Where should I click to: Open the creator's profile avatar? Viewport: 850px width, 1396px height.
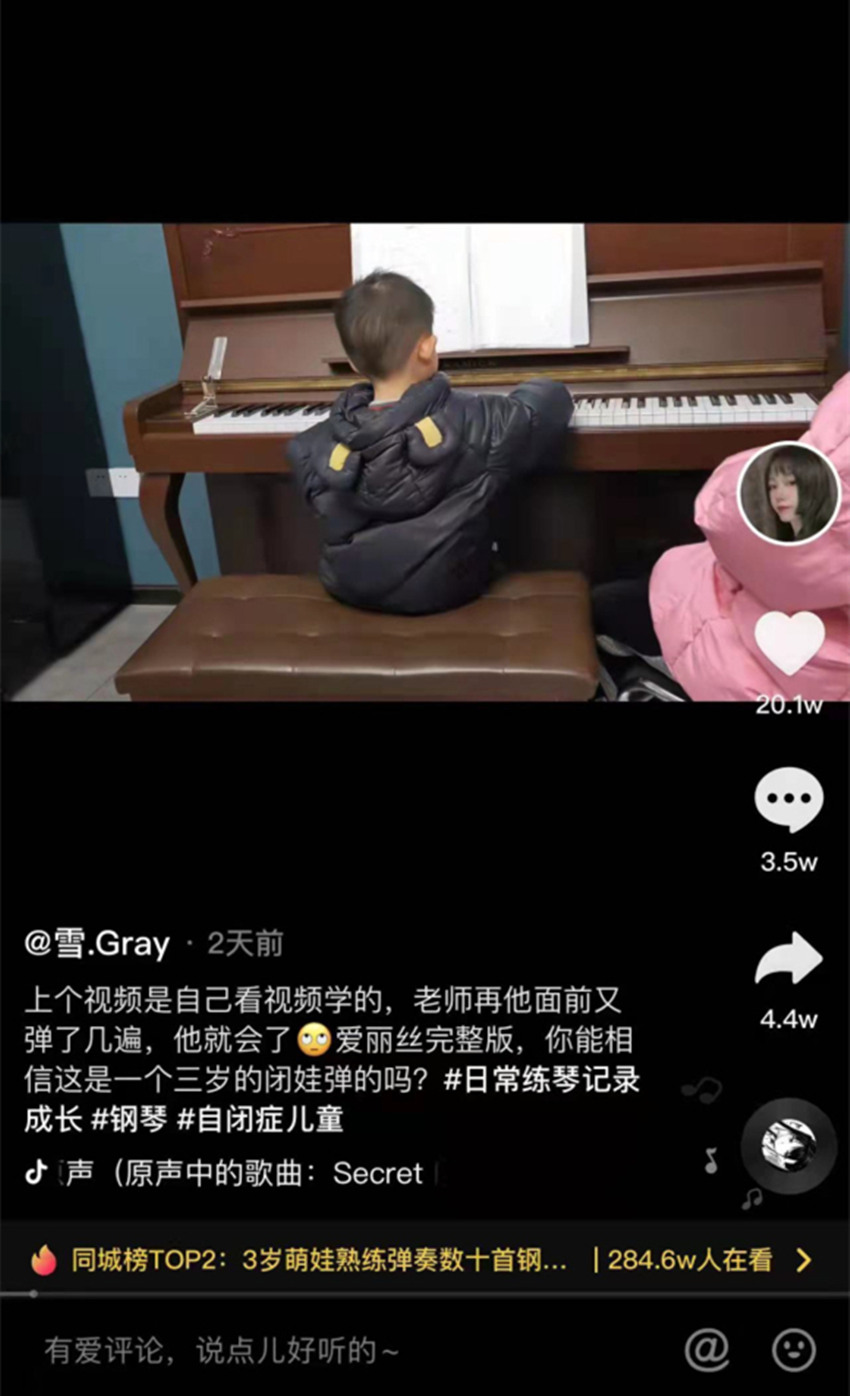788,494
